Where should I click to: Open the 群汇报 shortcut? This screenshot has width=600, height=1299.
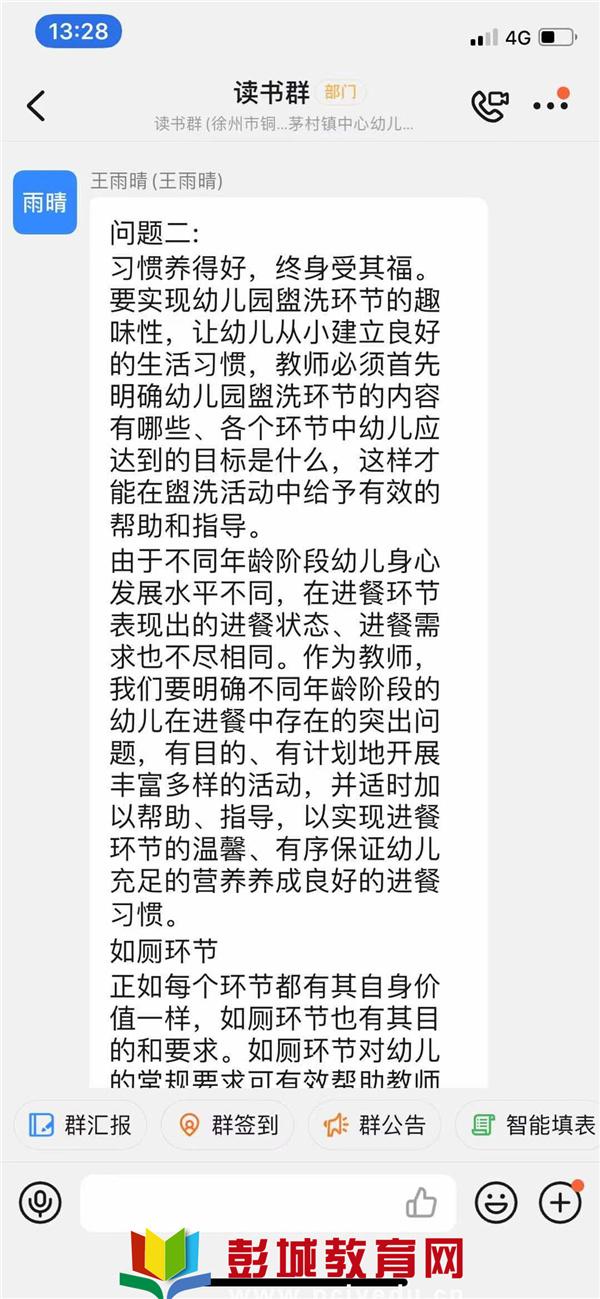tap(80, 1125)
